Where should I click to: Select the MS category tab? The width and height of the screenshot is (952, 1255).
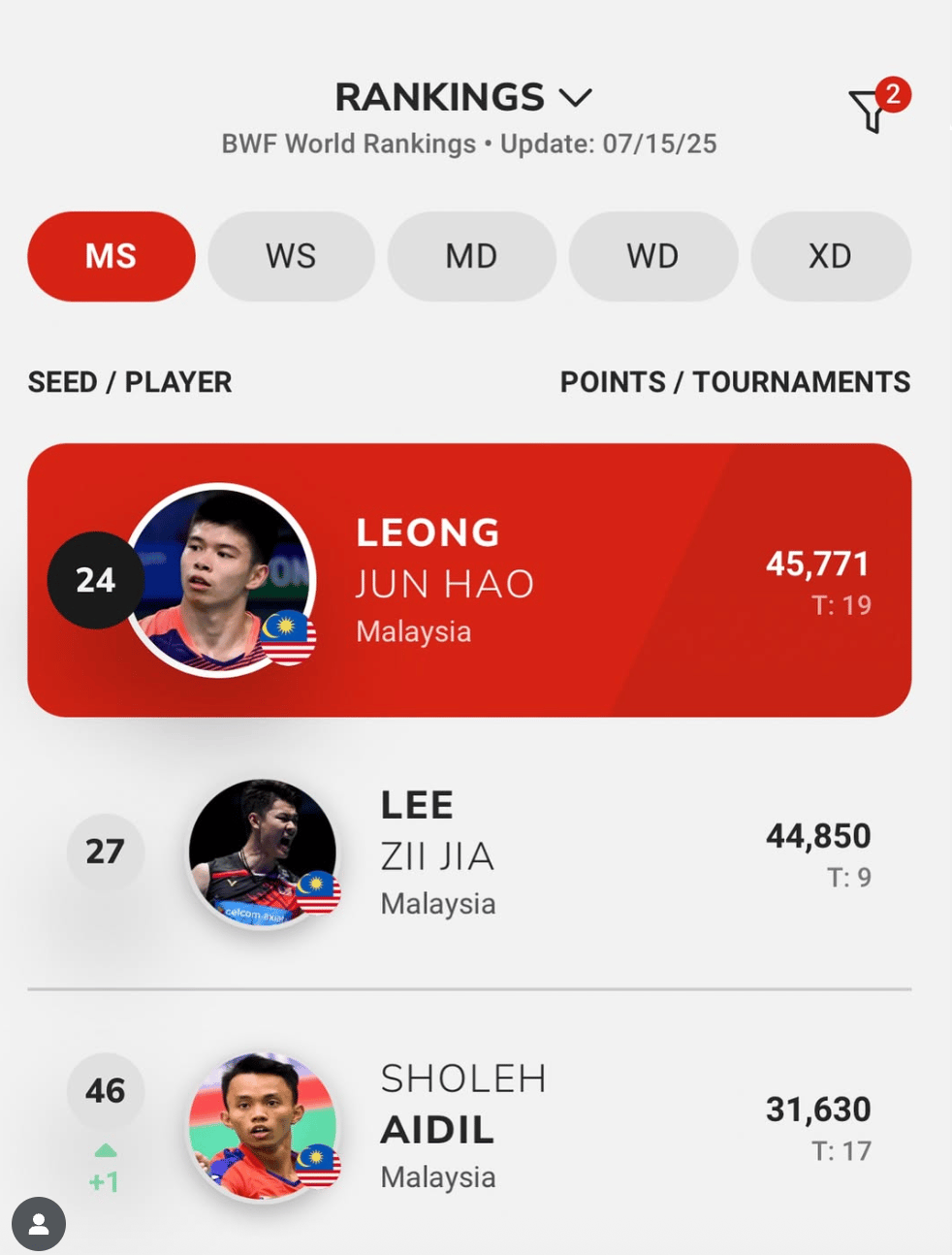[111, 256]
